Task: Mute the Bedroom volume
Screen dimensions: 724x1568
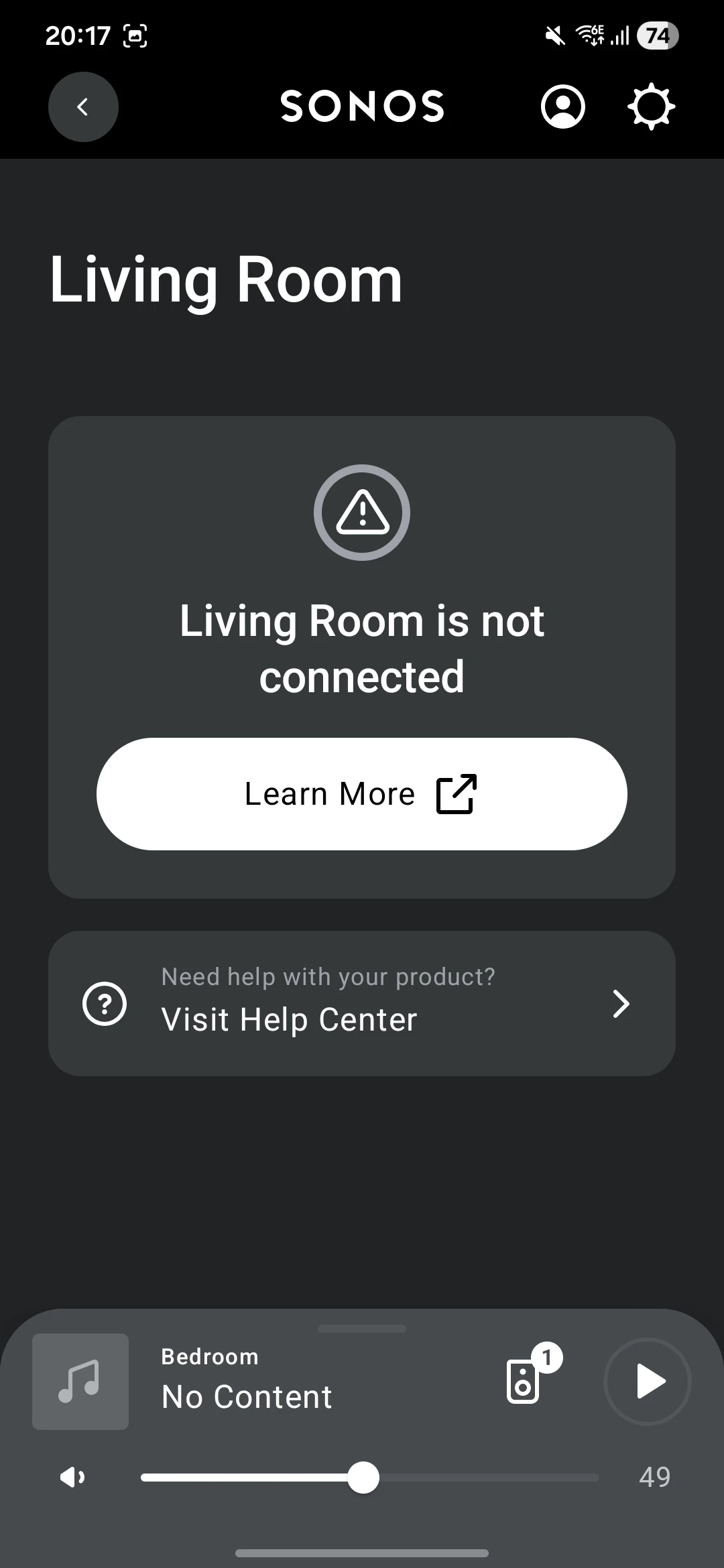Action: tap(72, 1477)
